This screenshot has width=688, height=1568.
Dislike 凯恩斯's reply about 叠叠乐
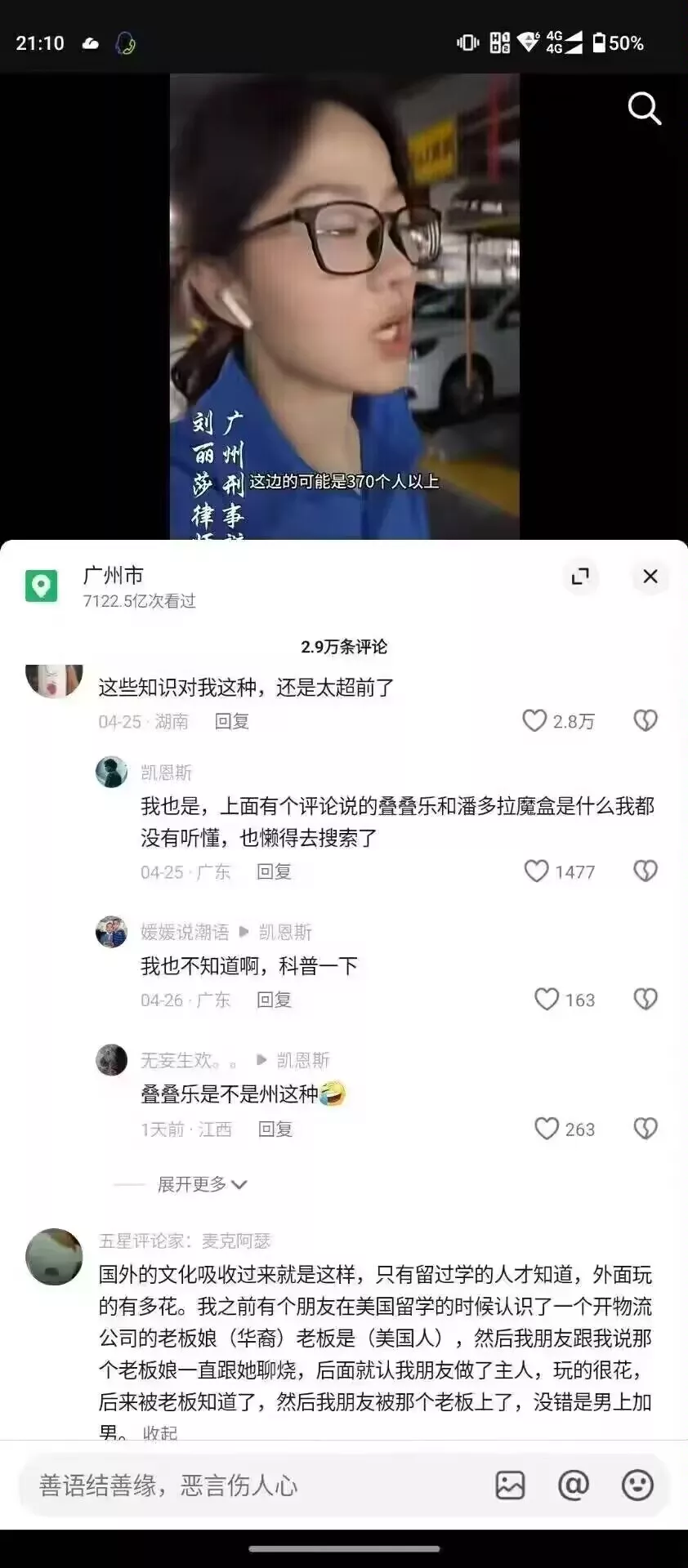click(x=646, y=871)
